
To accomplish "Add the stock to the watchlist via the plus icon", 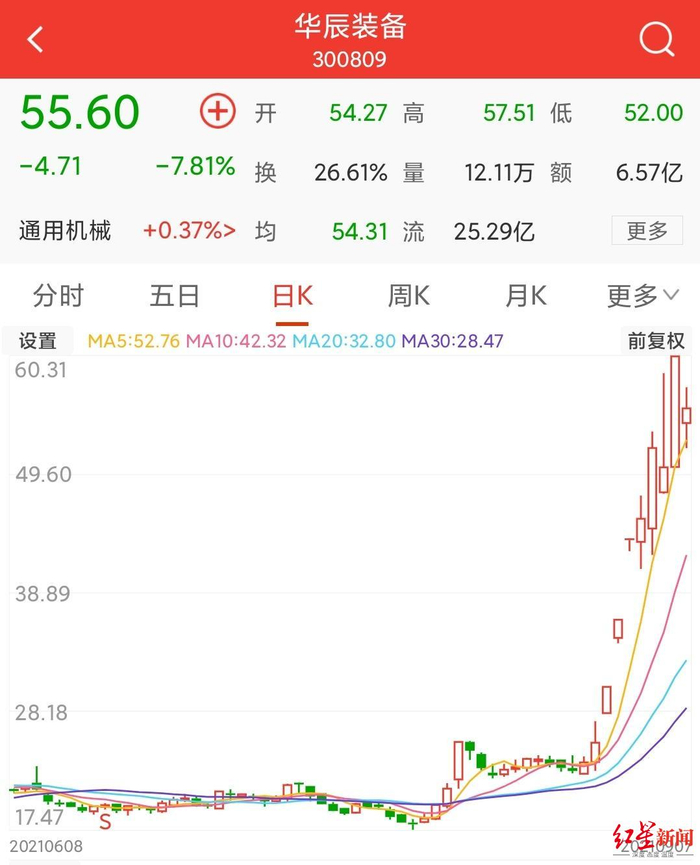I will pos(217,111).
